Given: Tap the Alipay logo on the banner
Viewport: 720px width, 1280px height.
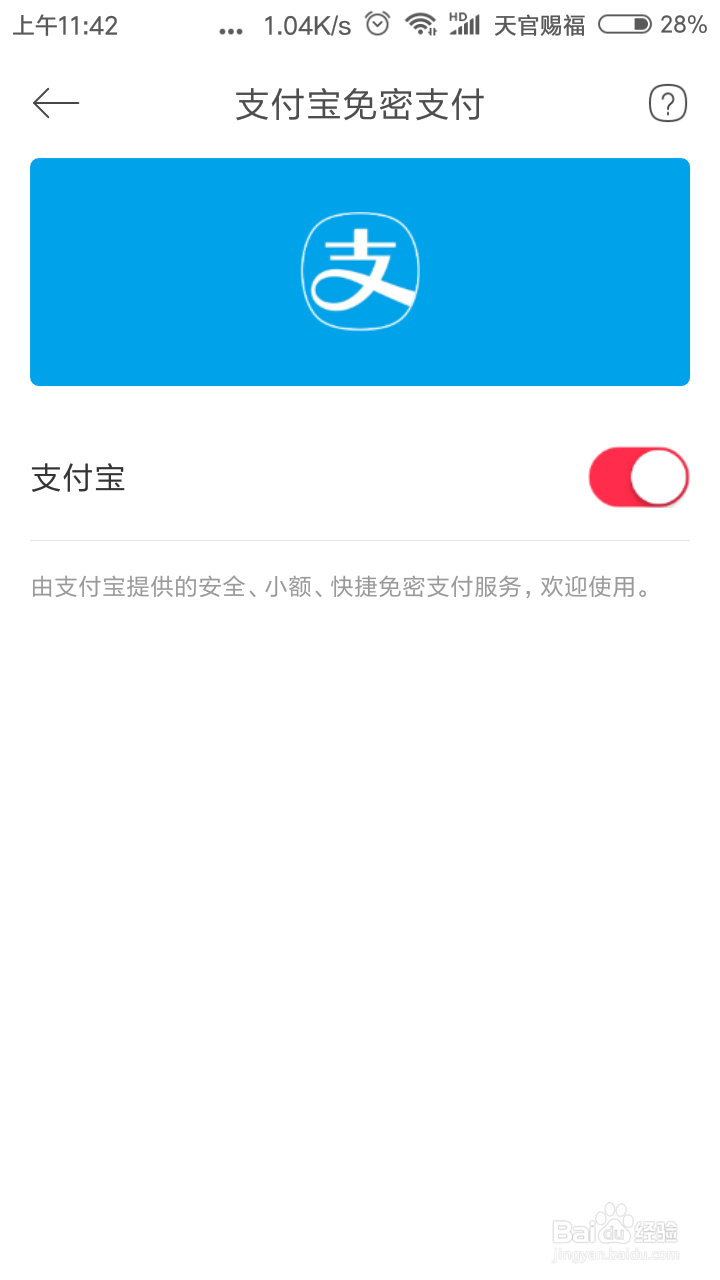Looking at the screenshot, I should click(360, 271).
